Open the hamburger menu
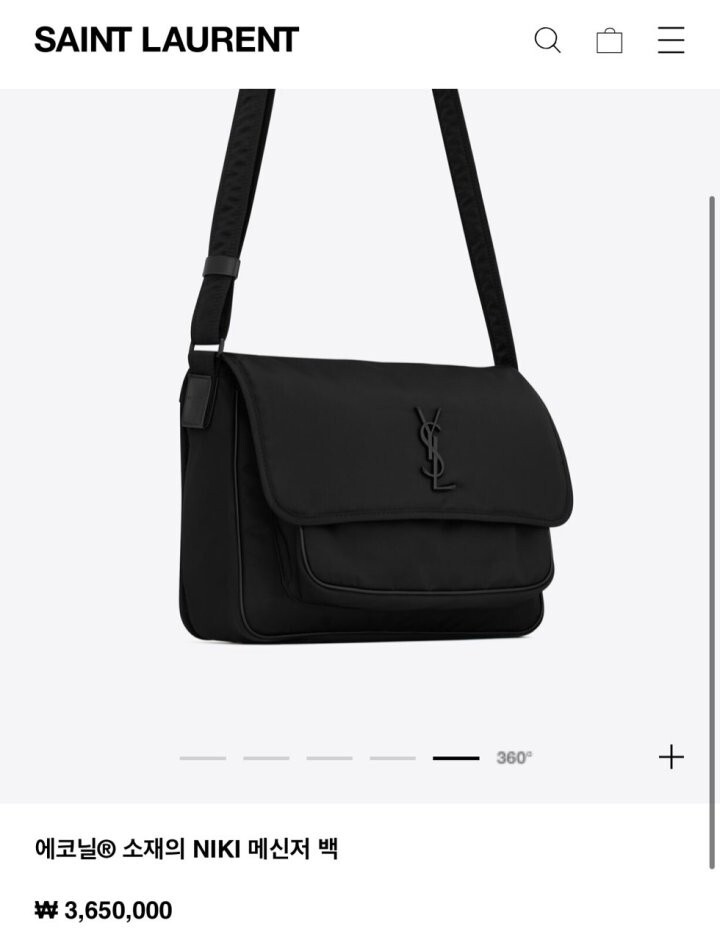This screenshot has width=720, height=940. (x=671, y=40)
